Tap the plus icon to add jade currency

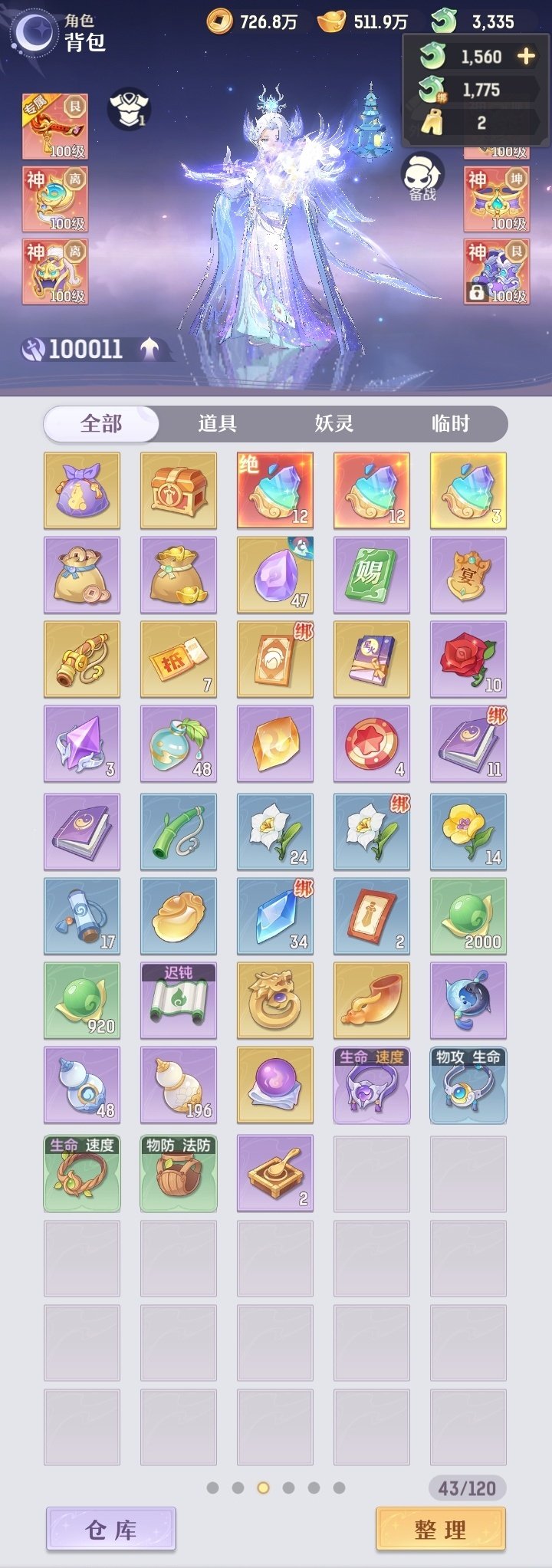(x=527, y=57)
